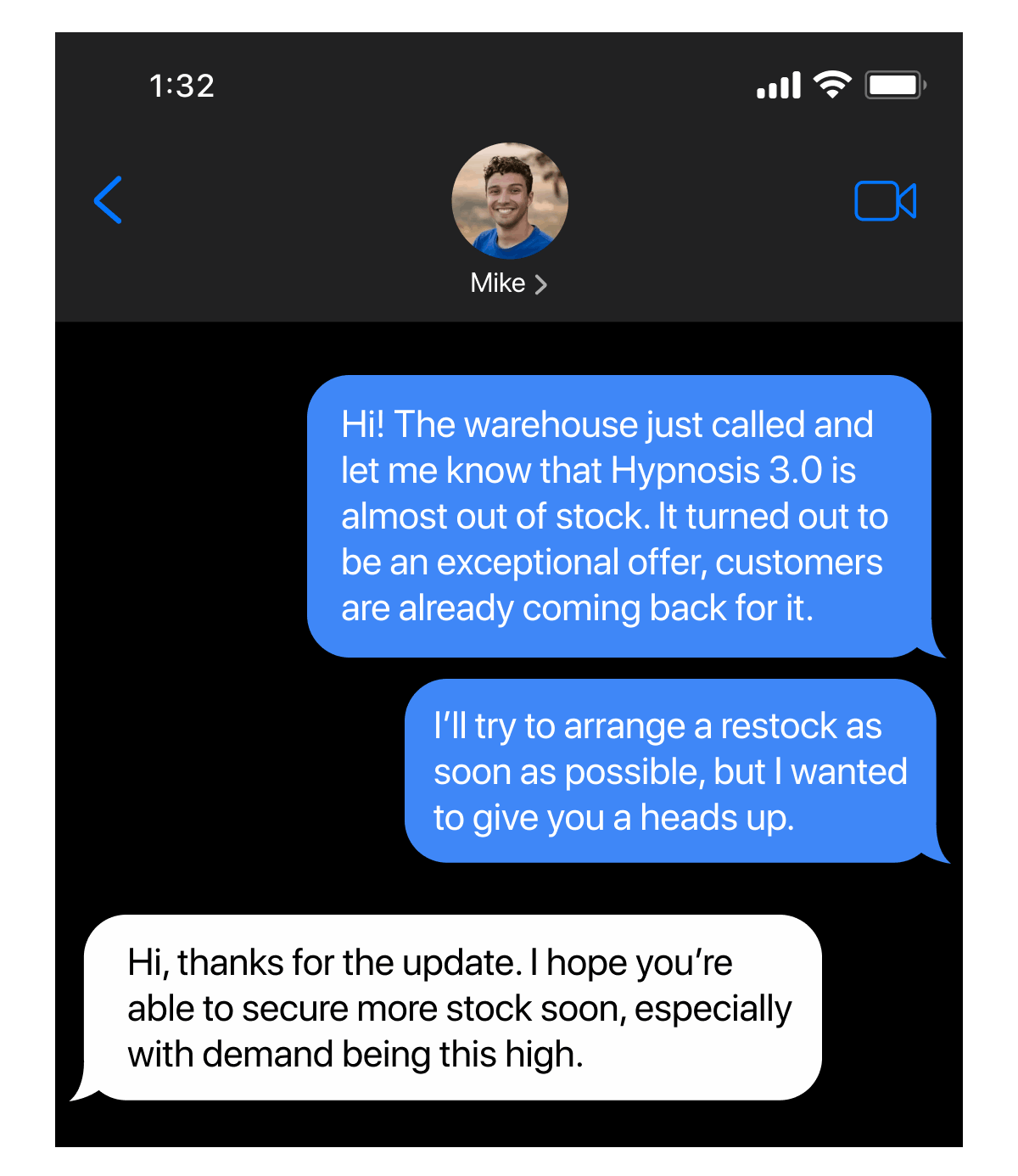Viewport: 1018px width, 1176px height.
Task: Select the battery indicator icon
Action: click(893, 84)
